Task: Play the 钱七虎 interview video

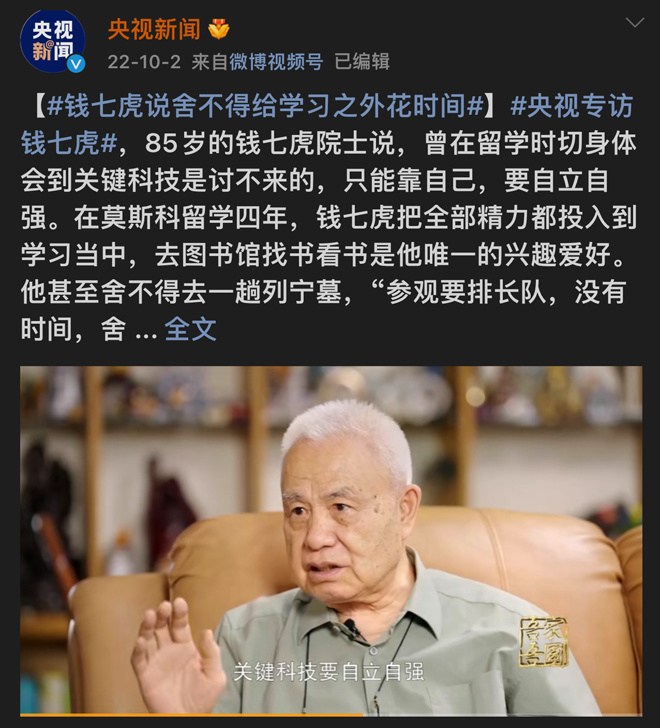Action: (x=330, y=540)
